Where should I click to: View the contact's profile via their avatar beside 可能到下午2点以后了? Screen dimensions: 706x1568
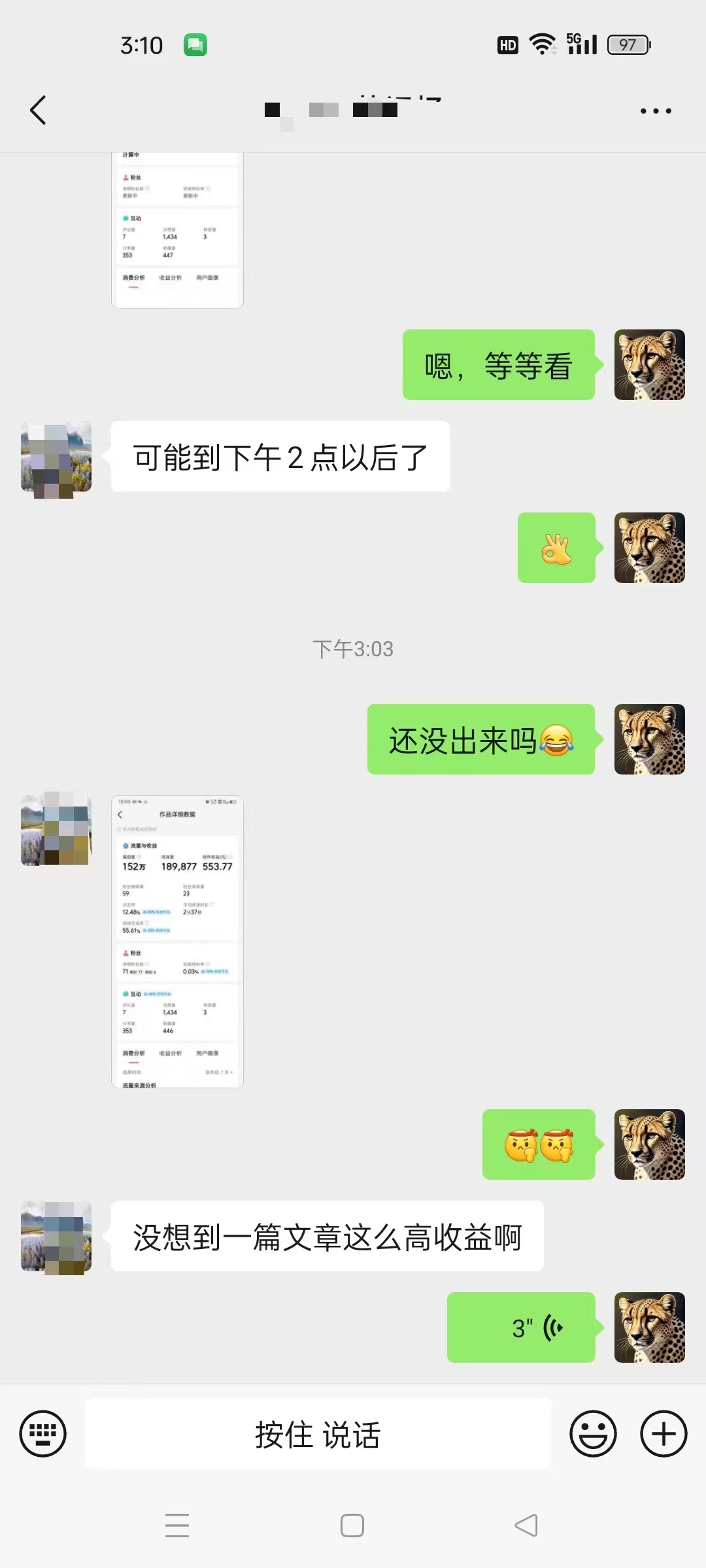coord(56,456)
